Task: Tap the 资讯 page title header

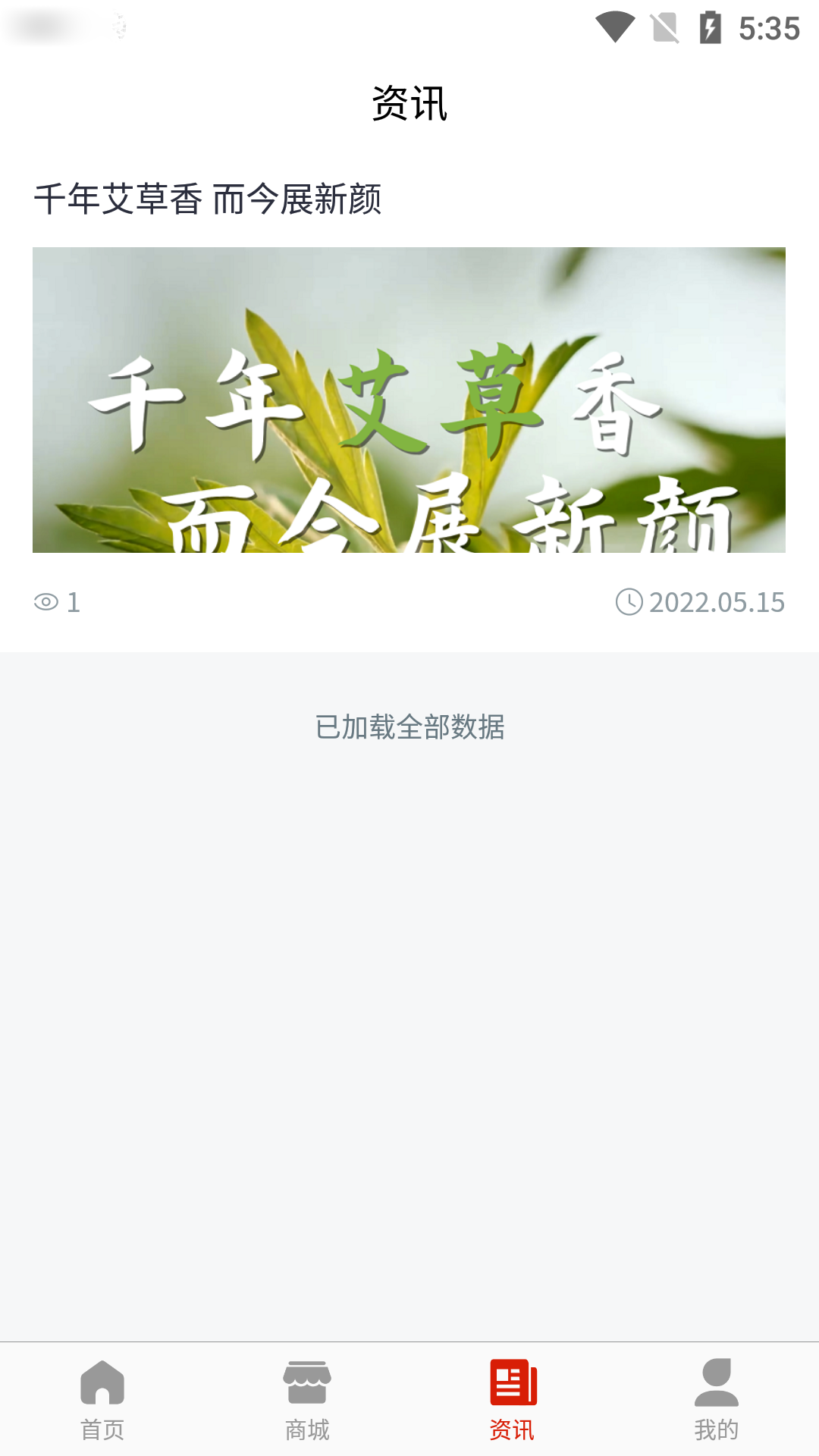Action: (409, 105)
